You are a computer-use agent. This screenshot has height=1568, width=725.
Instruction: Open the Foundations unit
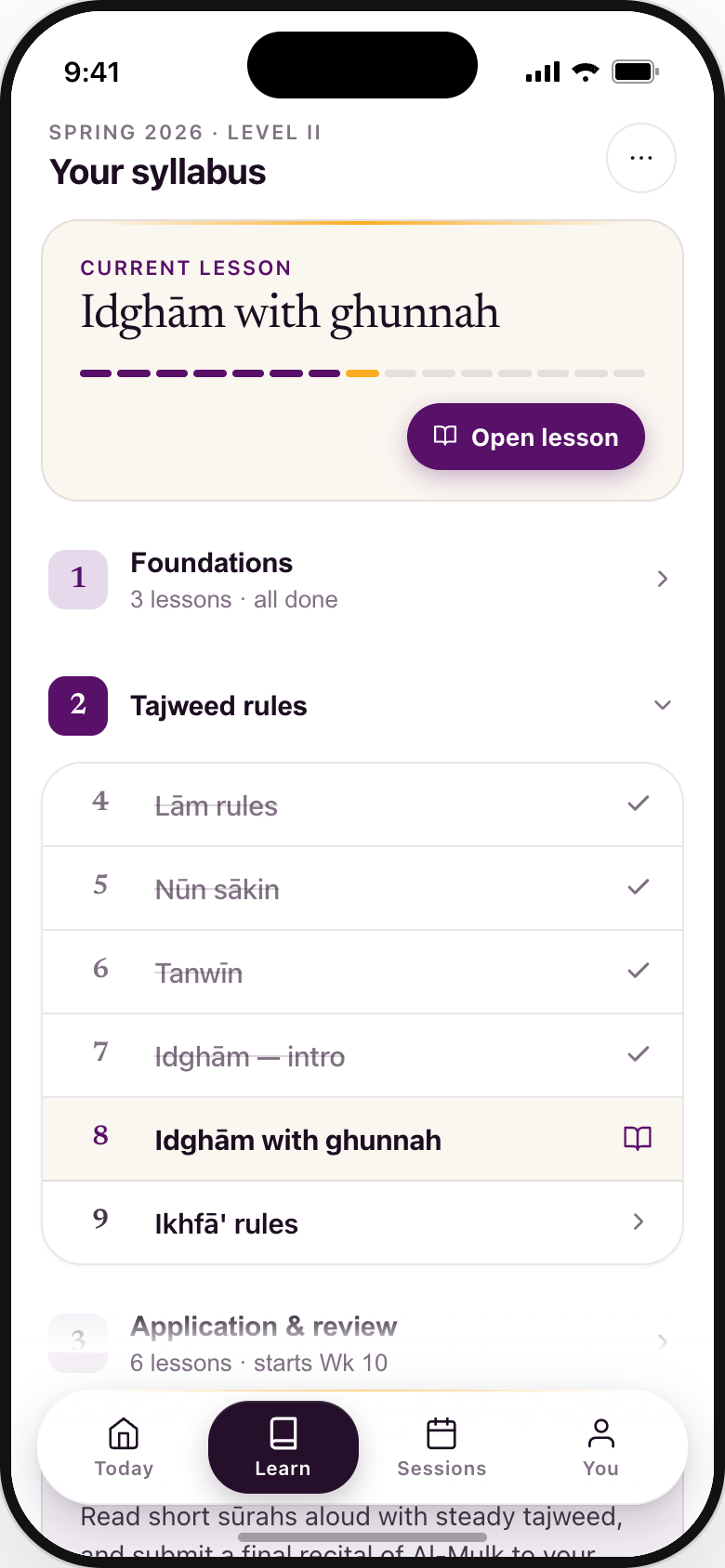pyautogui.click(x=362, y=580)
